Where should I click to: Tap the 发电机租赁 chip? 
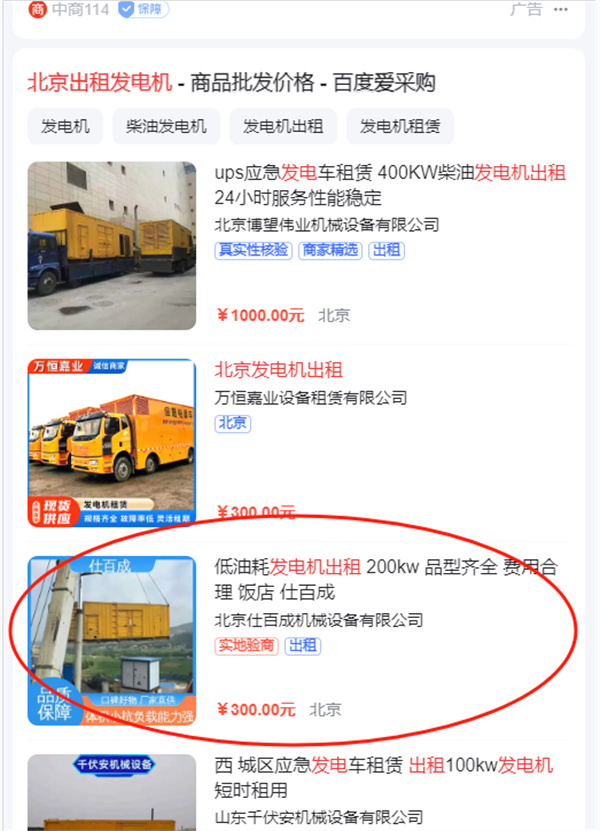point(400,127)
